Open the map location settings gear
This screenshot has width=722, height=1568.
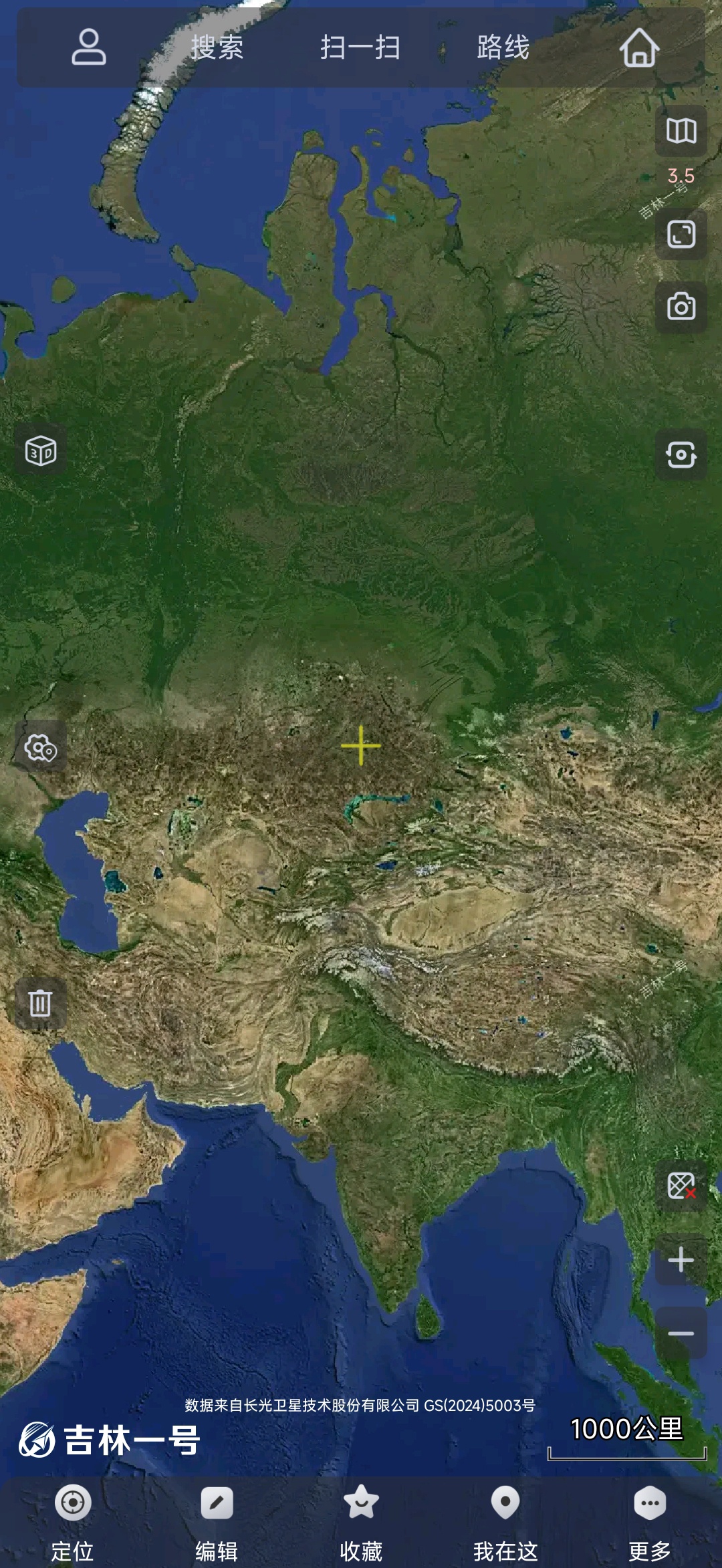coord(41,748)
